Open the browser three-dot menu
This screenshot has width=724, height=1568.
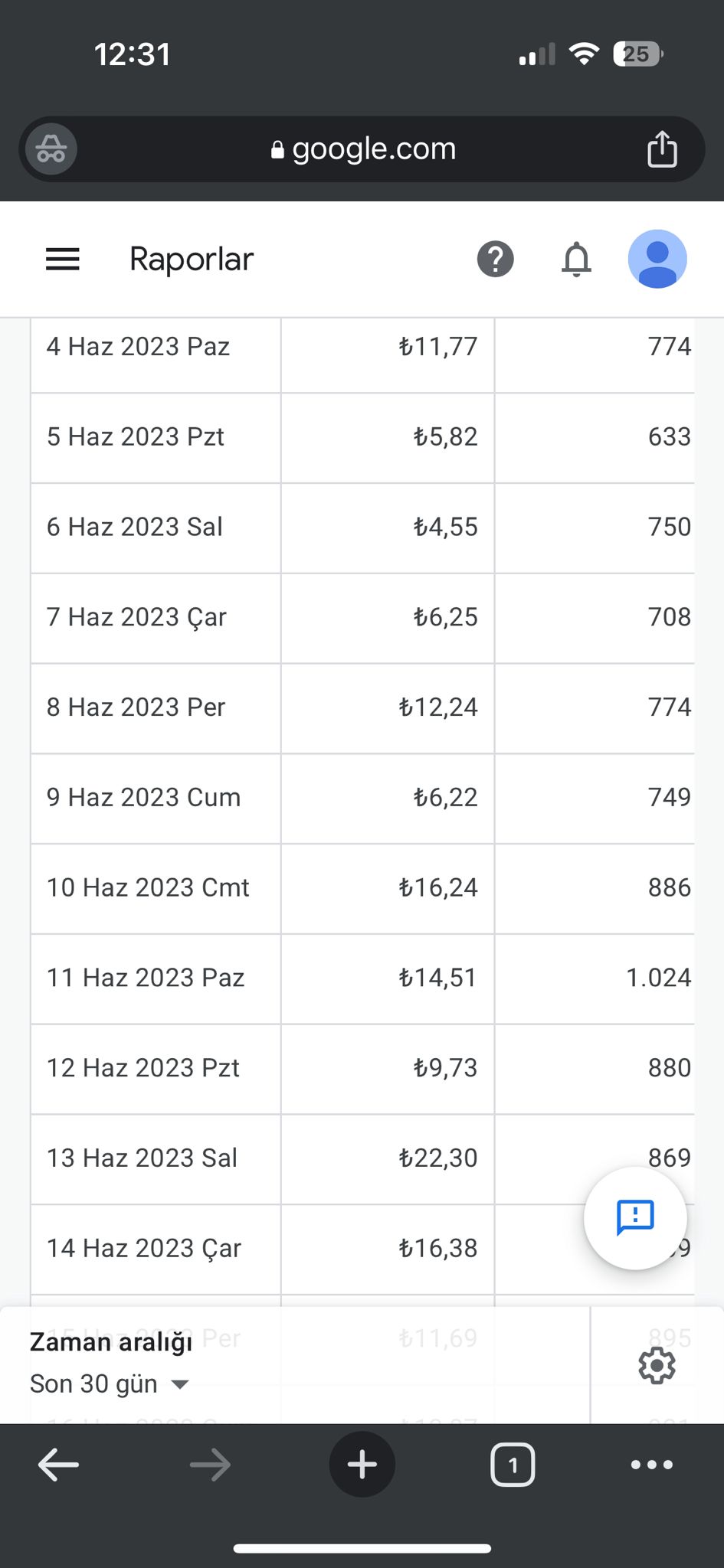click(x=651, y=1465)
